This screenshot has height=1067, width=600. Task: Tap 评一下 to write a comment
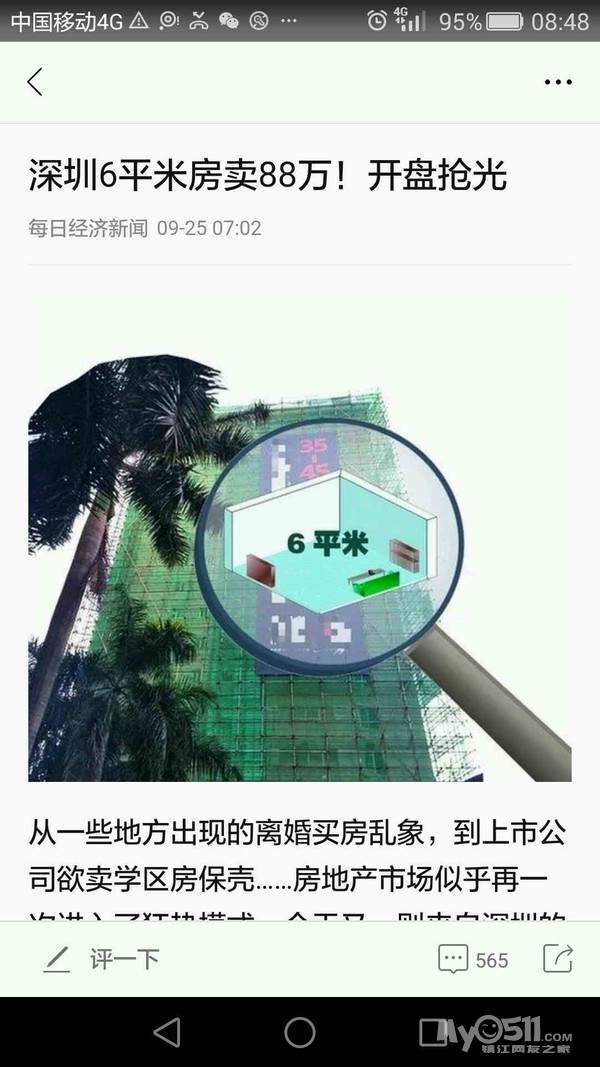coord(101,959)
